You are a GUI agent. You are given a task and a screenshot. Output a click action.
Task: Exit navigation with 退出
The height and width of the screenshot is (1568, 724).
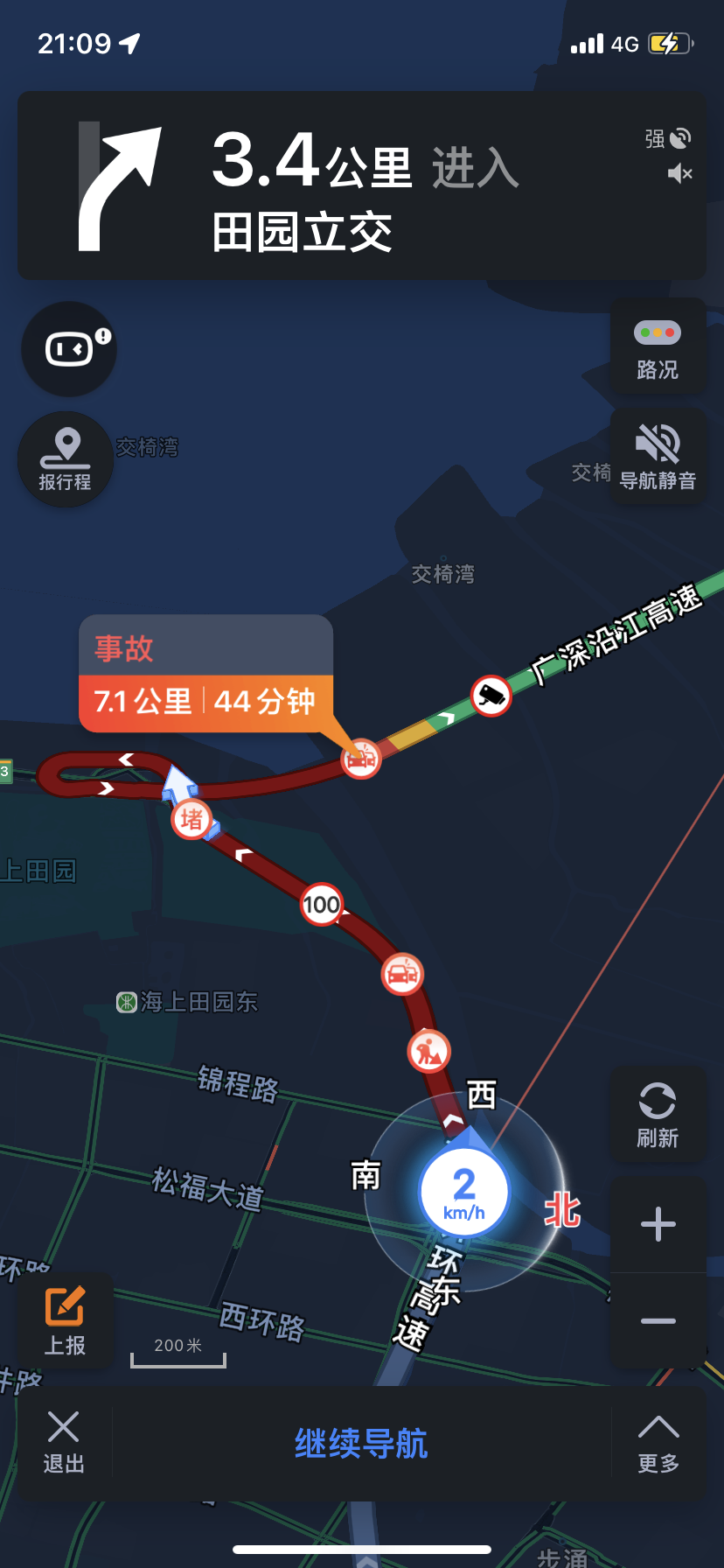[x=64, y=1443]
